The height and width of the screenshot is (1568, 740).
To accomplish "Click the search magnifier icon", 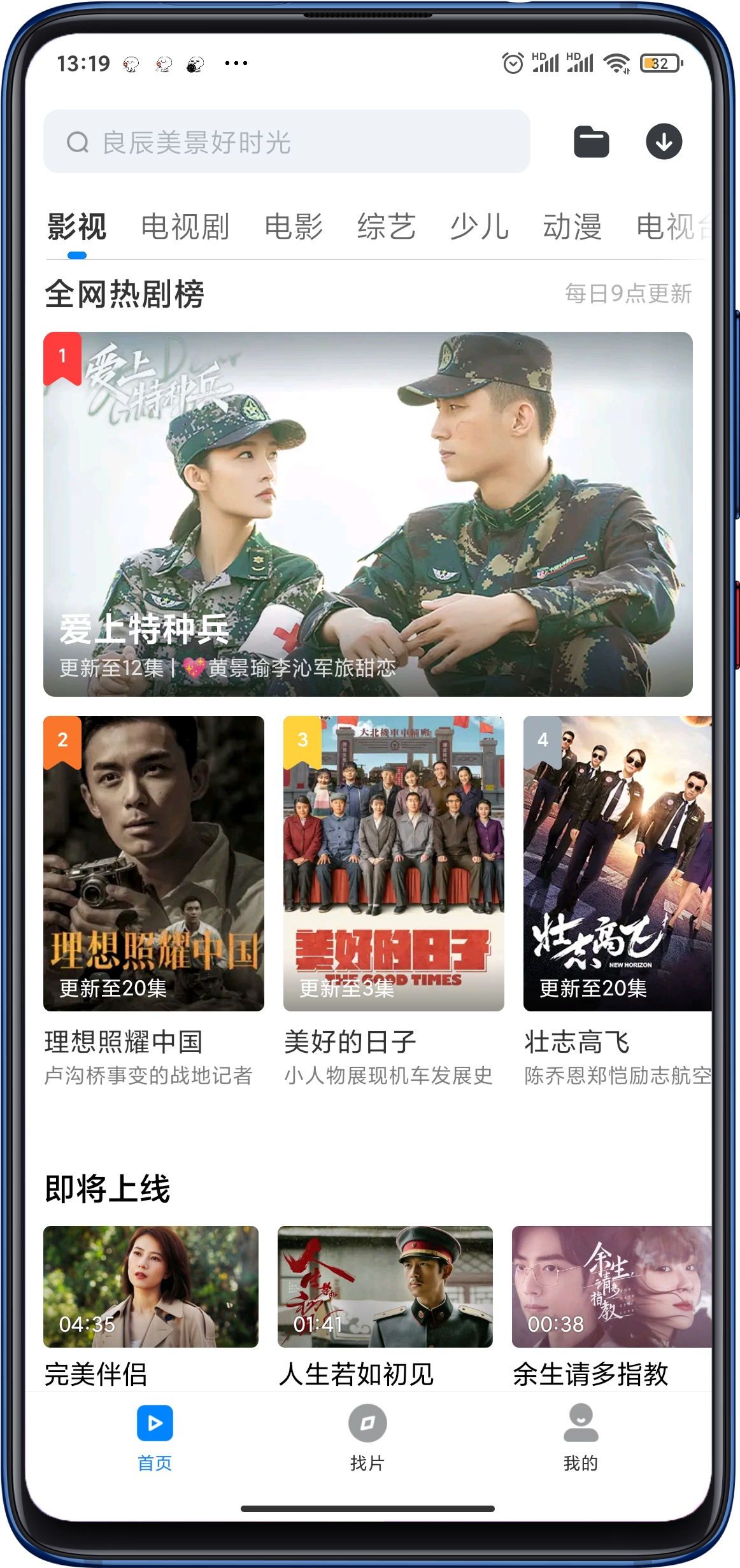I will pos(78,141).
